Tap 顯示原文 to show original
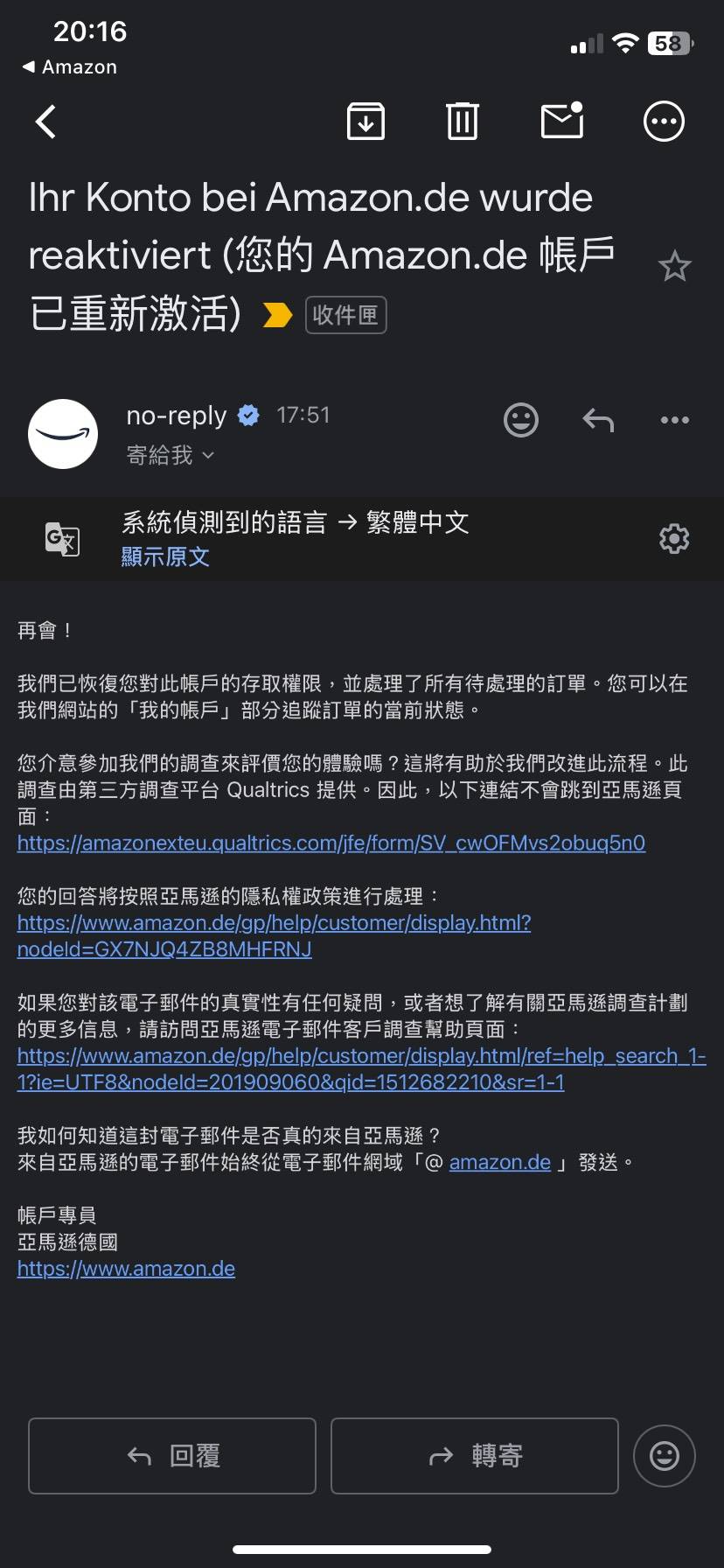Screen dimensions: 724x1568 pos(165,556)
